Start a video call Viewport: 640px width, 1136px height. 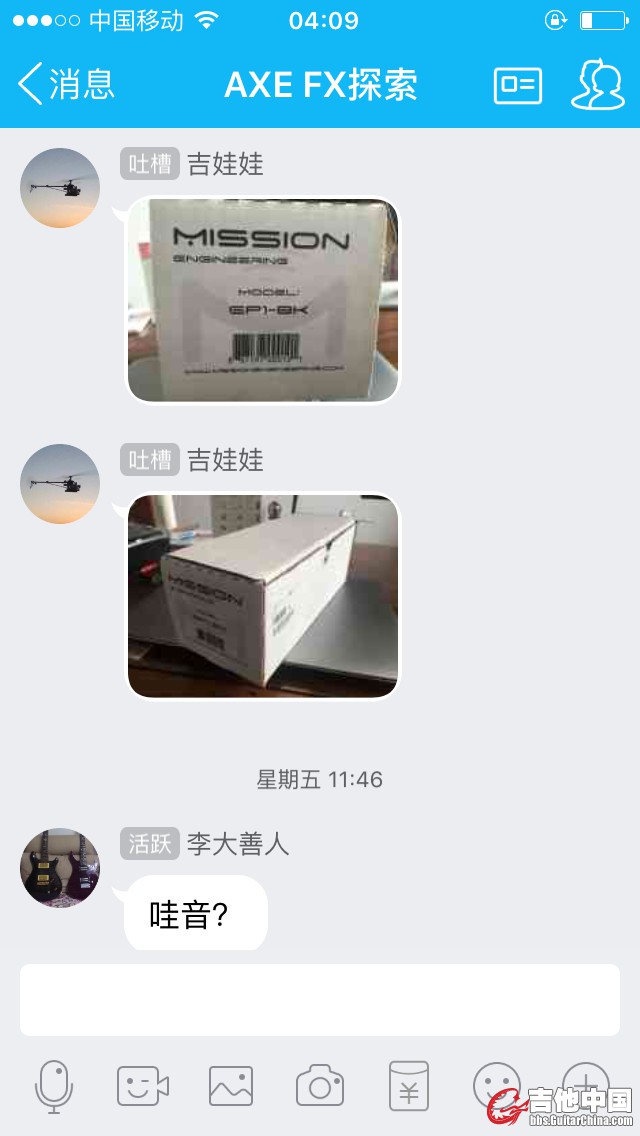(142, 1086)
